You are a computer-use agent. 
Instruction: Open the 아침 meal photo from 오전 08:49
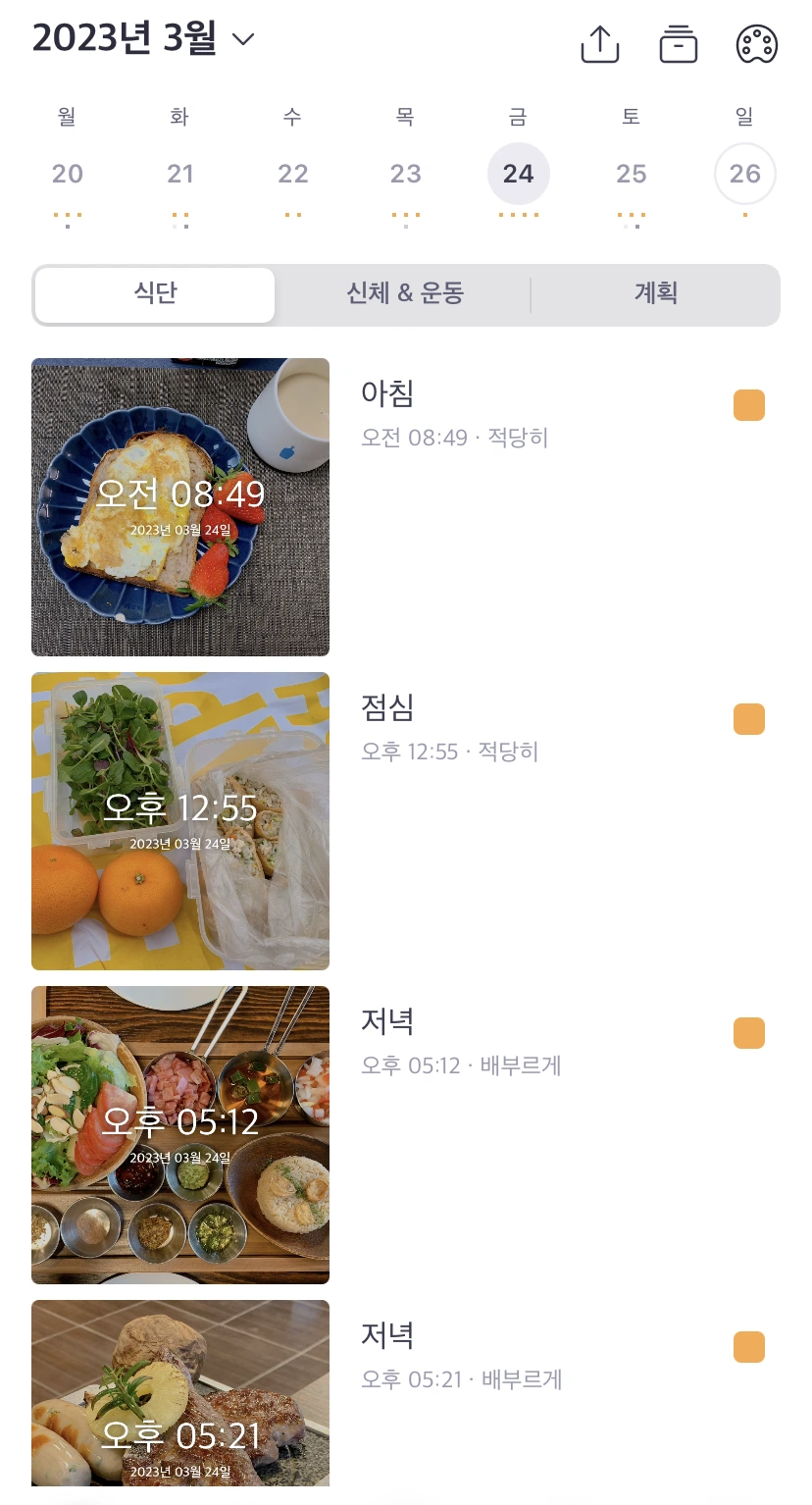coord(180,507)
